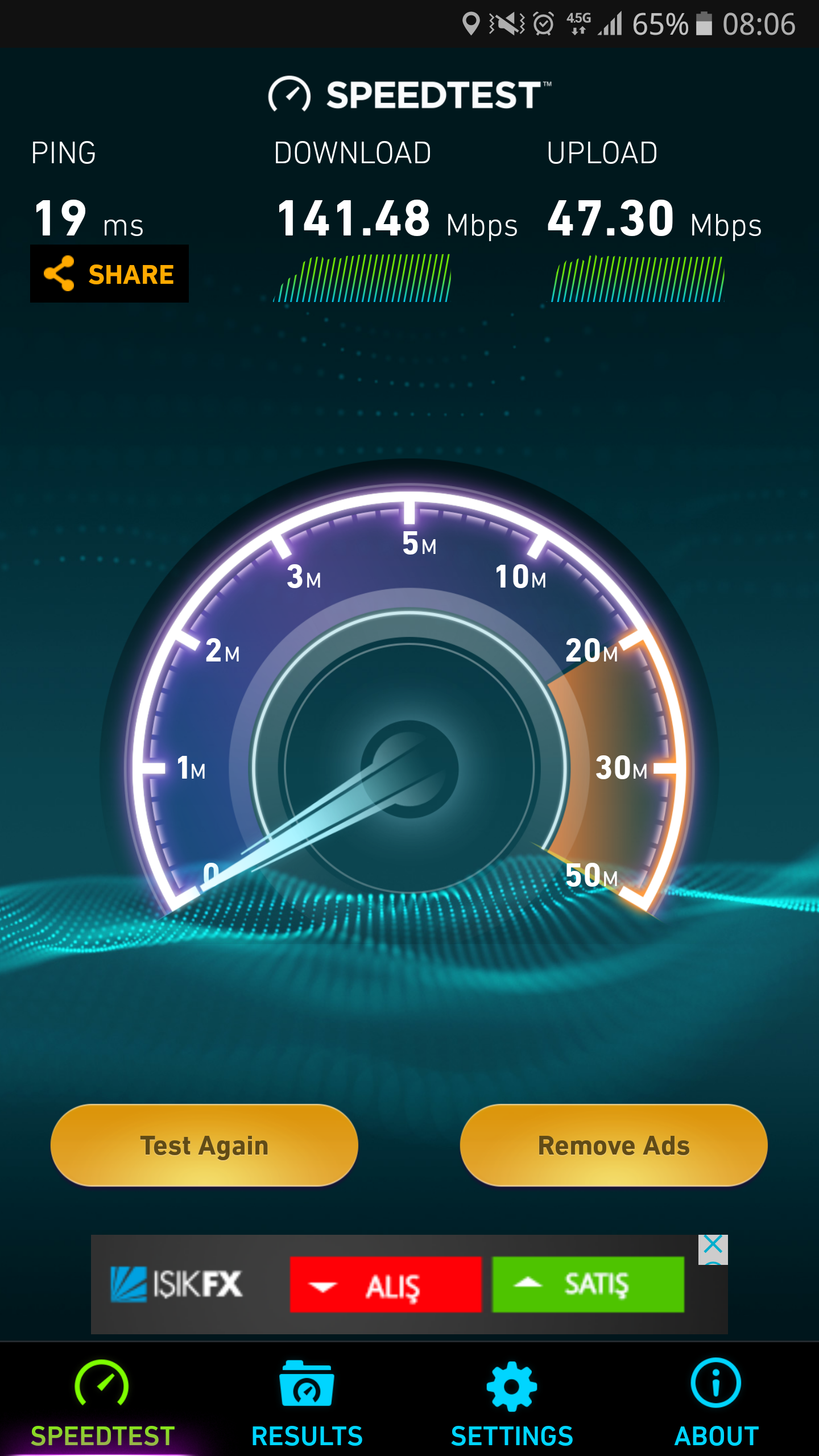The height and width of the screenshot is (1456, 819).
Task: Go to the Settings tab
Action: point(512,1403)
